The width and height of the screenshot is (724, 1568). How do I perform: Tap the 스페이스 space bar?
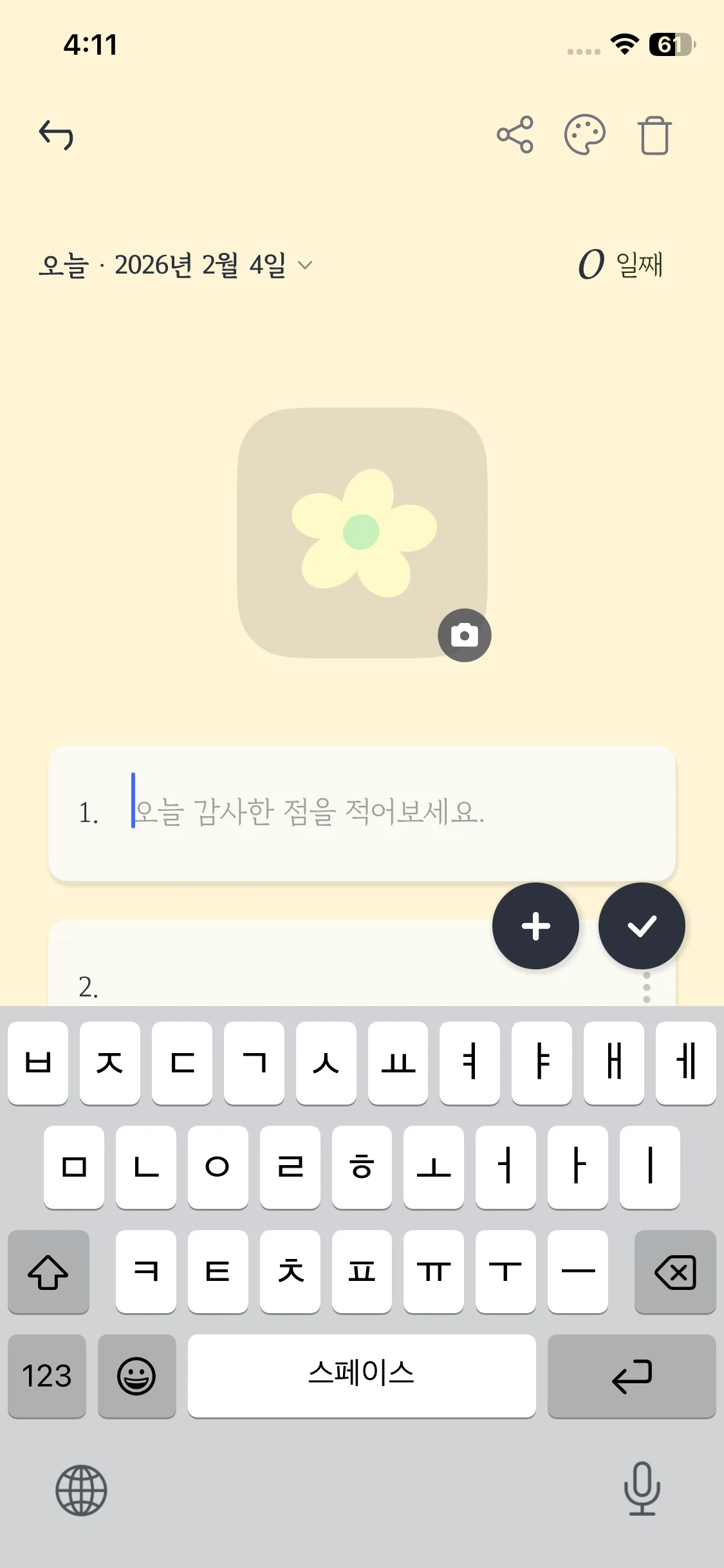[362, 1376]
